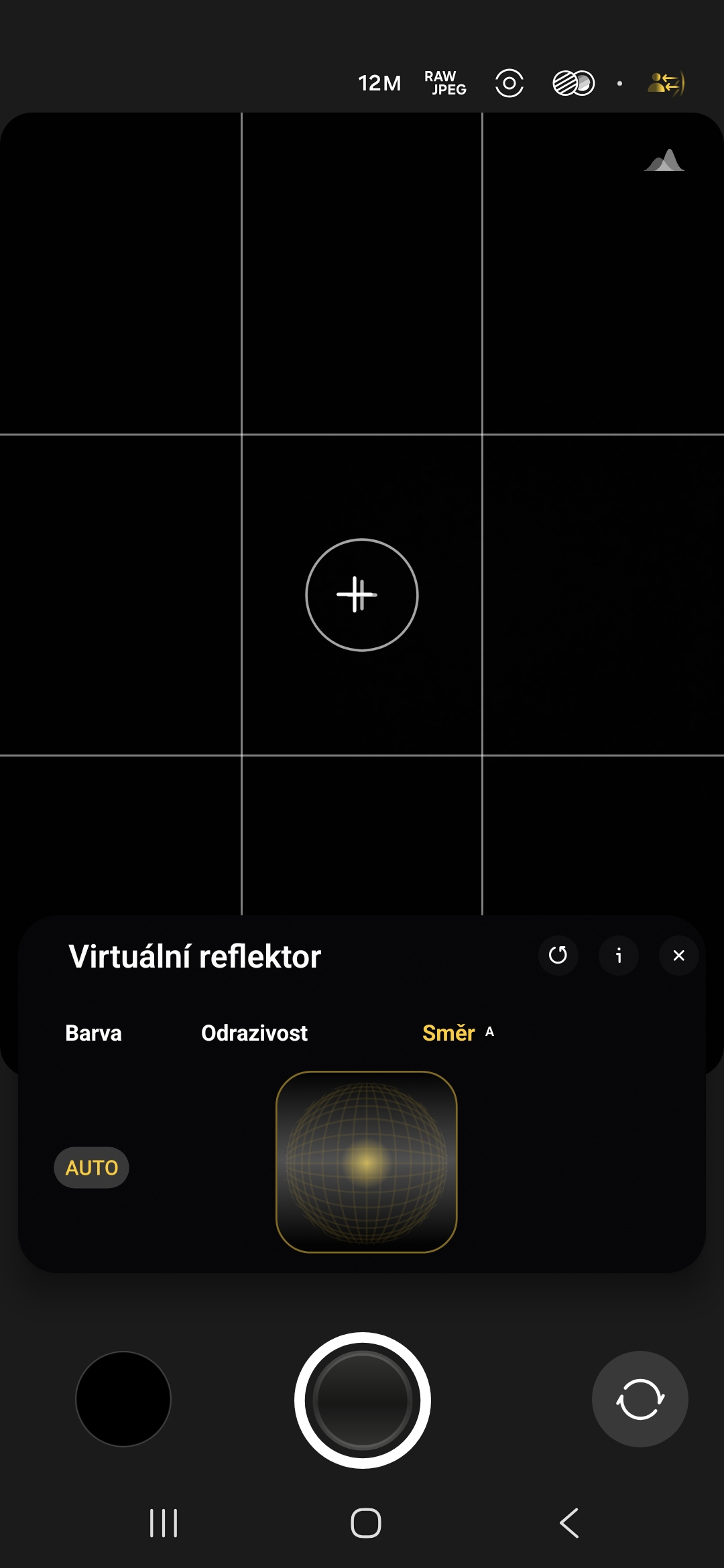Open the last photo gallery preview
This screenshot has width=724, height=1568.
click(x=123, y=1398)
